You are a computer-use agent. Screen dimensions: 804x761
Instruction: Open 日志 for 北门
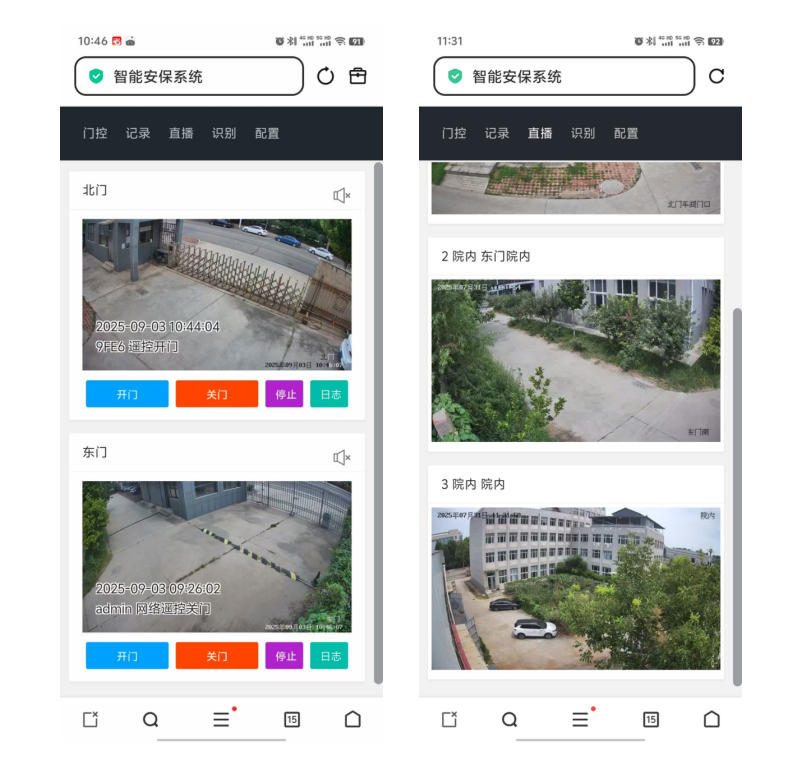coord(329,394)
